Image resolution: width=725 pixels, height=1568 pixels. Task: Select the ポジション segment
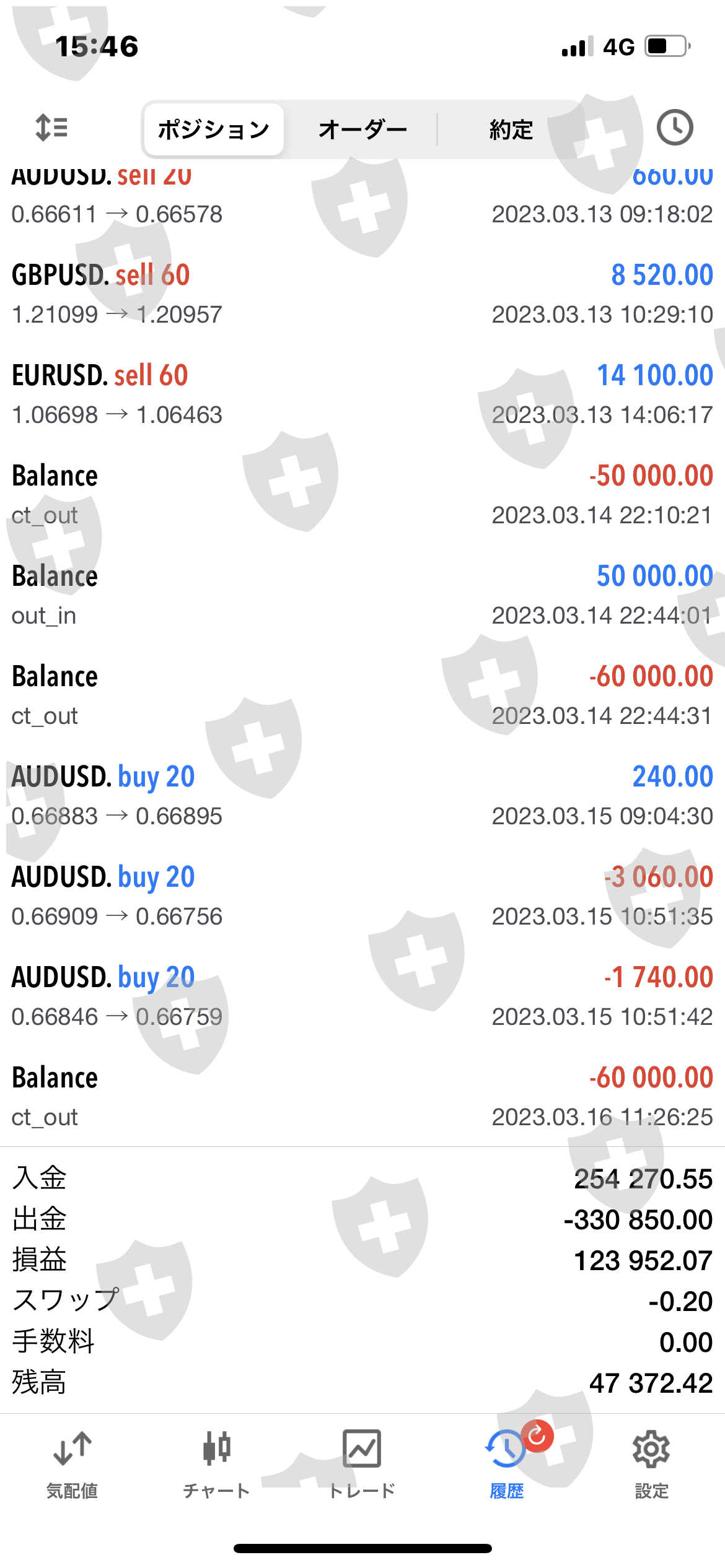[x=213, y=129]
